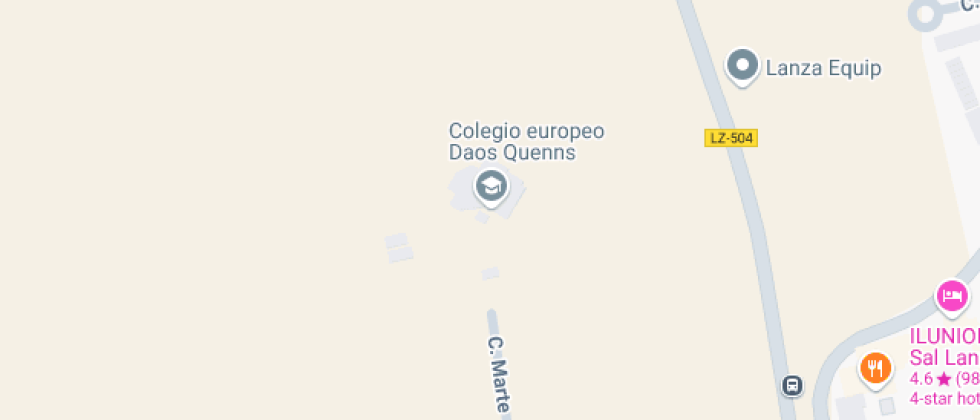The image size is (980, 420).
Task: Tap the orange restaurant marker
Action: click(x=876, y=369)
